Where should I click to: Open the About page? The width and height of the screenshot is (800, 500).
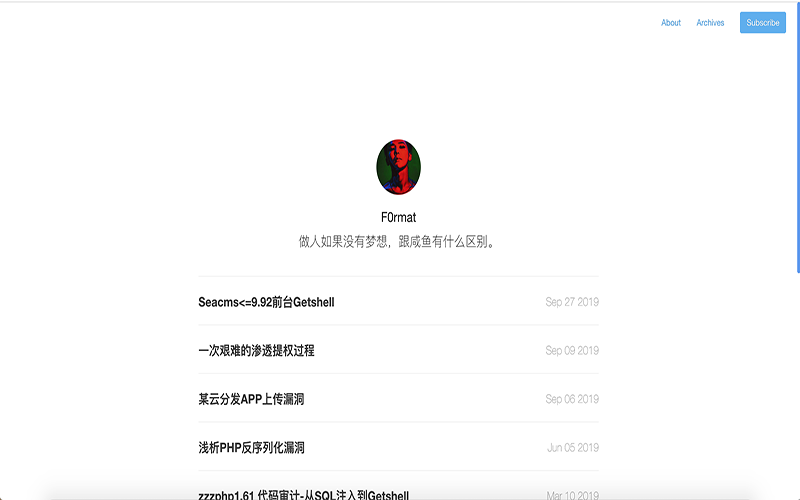(x=670, y=23)
